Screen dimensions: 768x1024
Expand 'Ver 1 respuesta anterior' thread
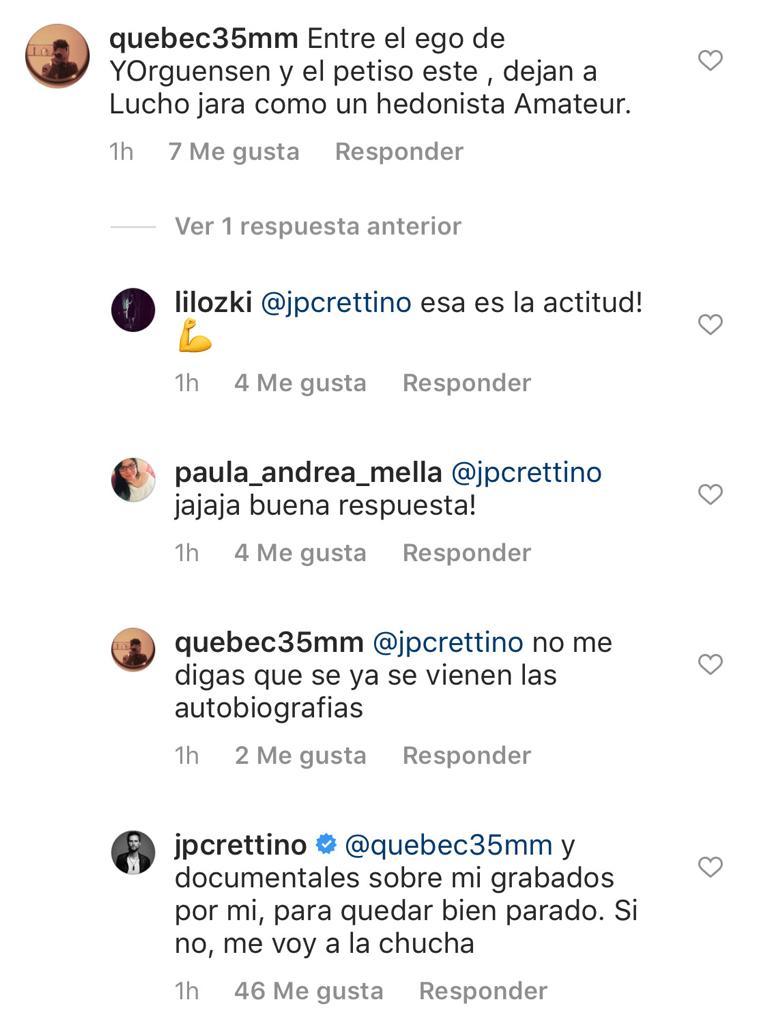318,226
